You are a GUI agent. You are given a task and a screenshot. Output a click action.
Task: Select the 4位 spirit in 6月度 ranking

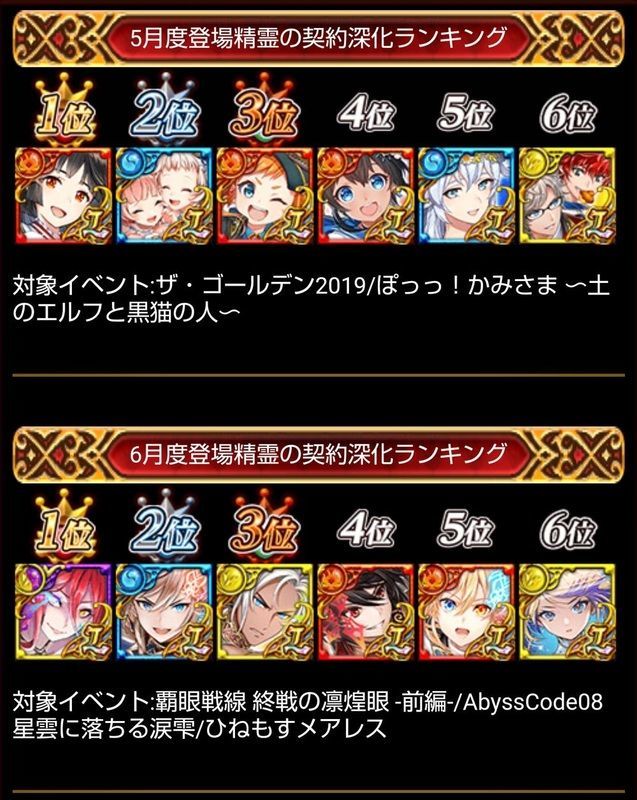click(x=365, y=612)
